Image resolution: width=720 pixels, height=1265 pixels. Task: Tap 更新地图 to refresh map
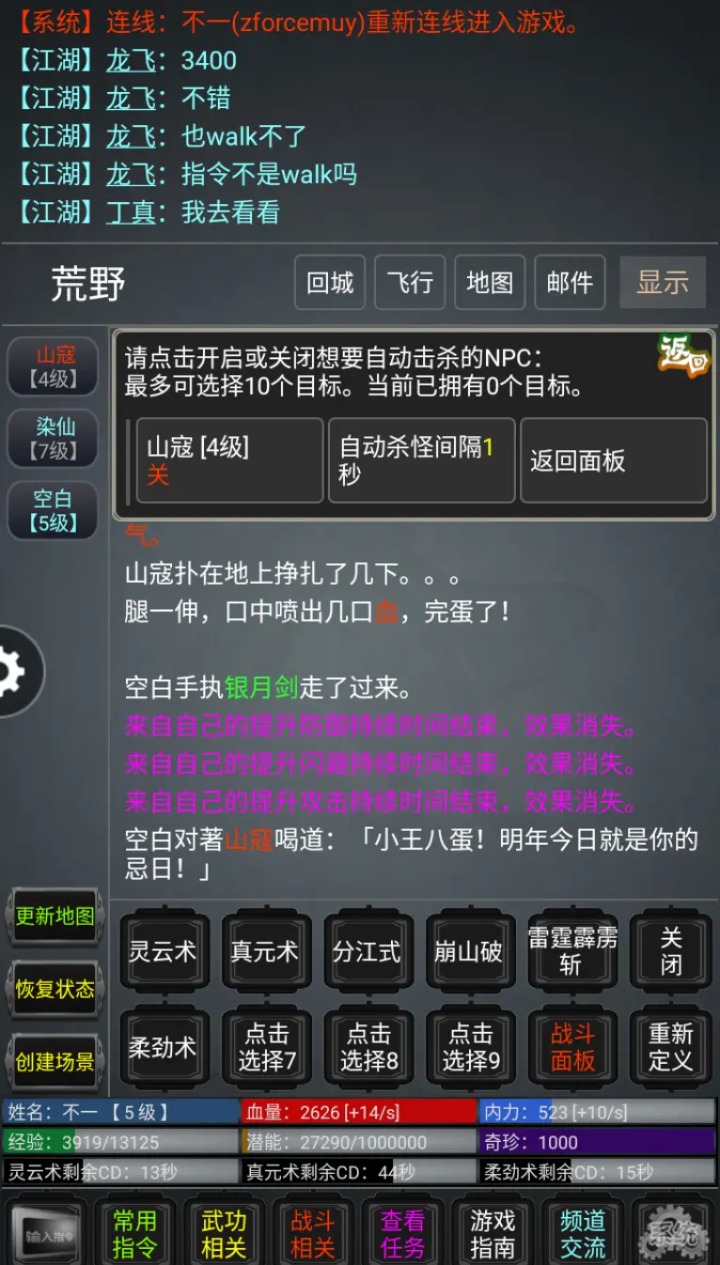(55, 916)
